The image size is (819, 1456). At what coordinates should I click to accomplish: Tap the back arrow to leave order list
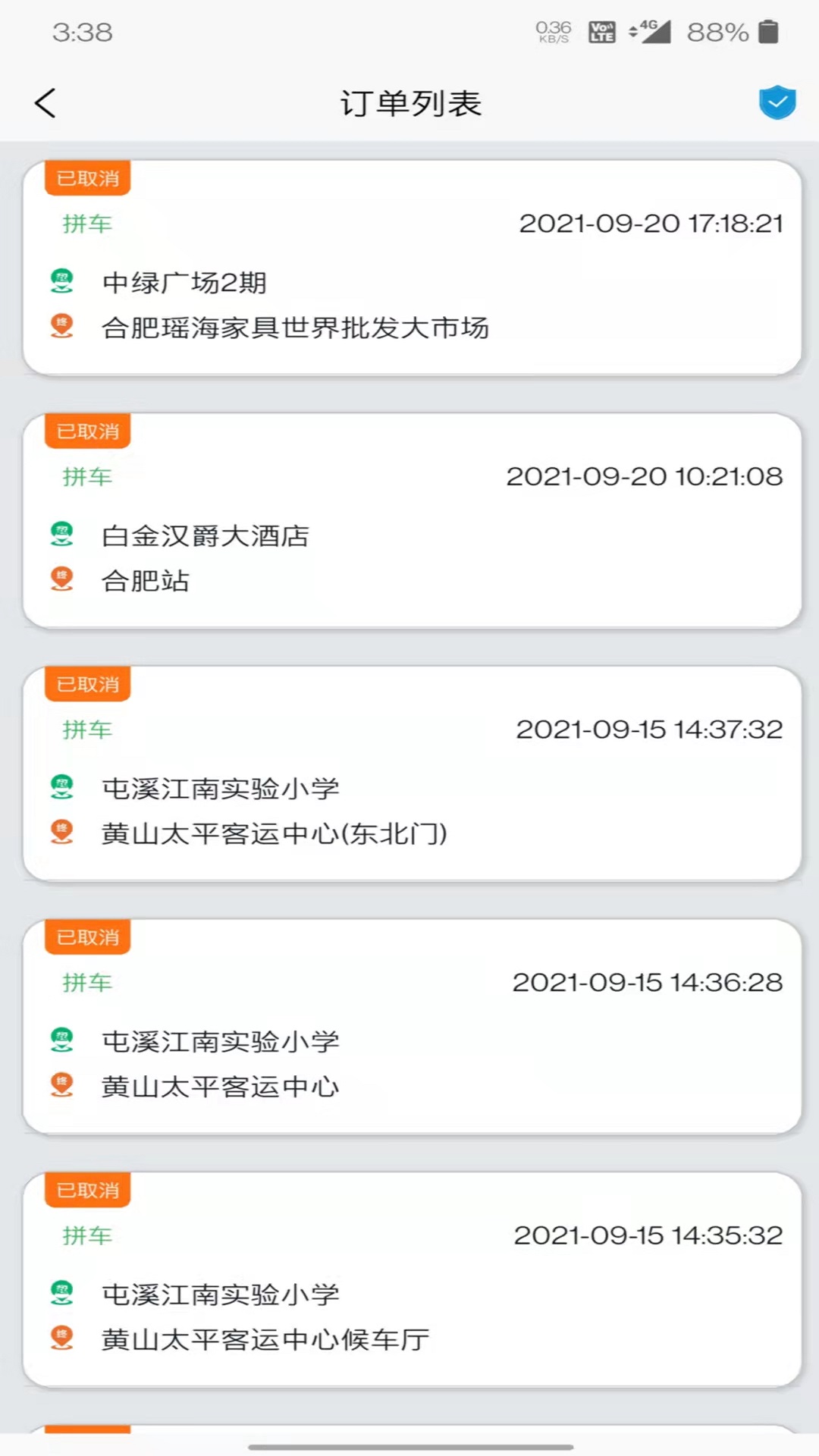(45, 102)
